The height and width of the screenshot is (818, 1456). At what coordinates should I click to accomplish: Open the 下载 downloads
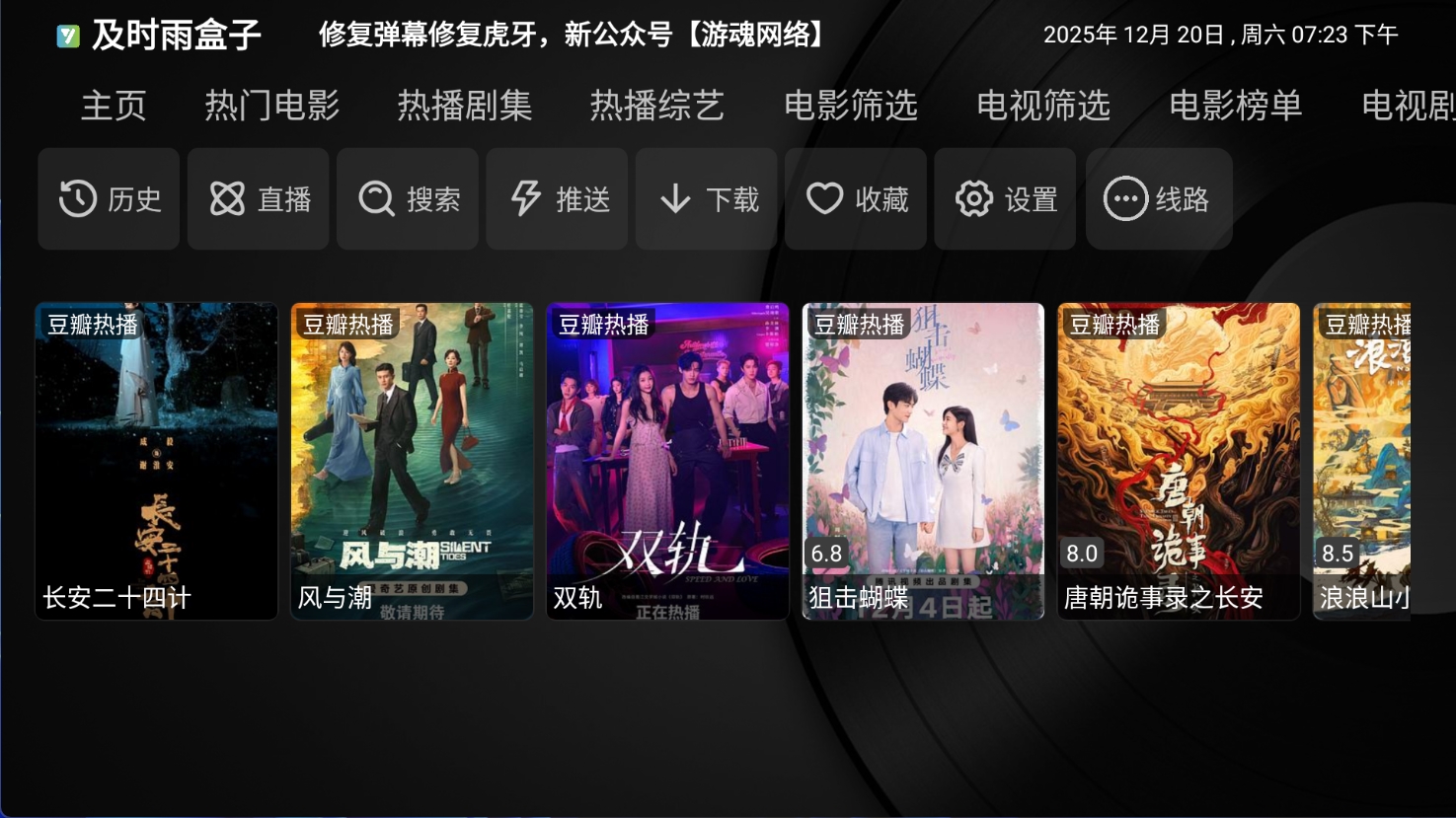pyautogui.click(x=707, y=199)
